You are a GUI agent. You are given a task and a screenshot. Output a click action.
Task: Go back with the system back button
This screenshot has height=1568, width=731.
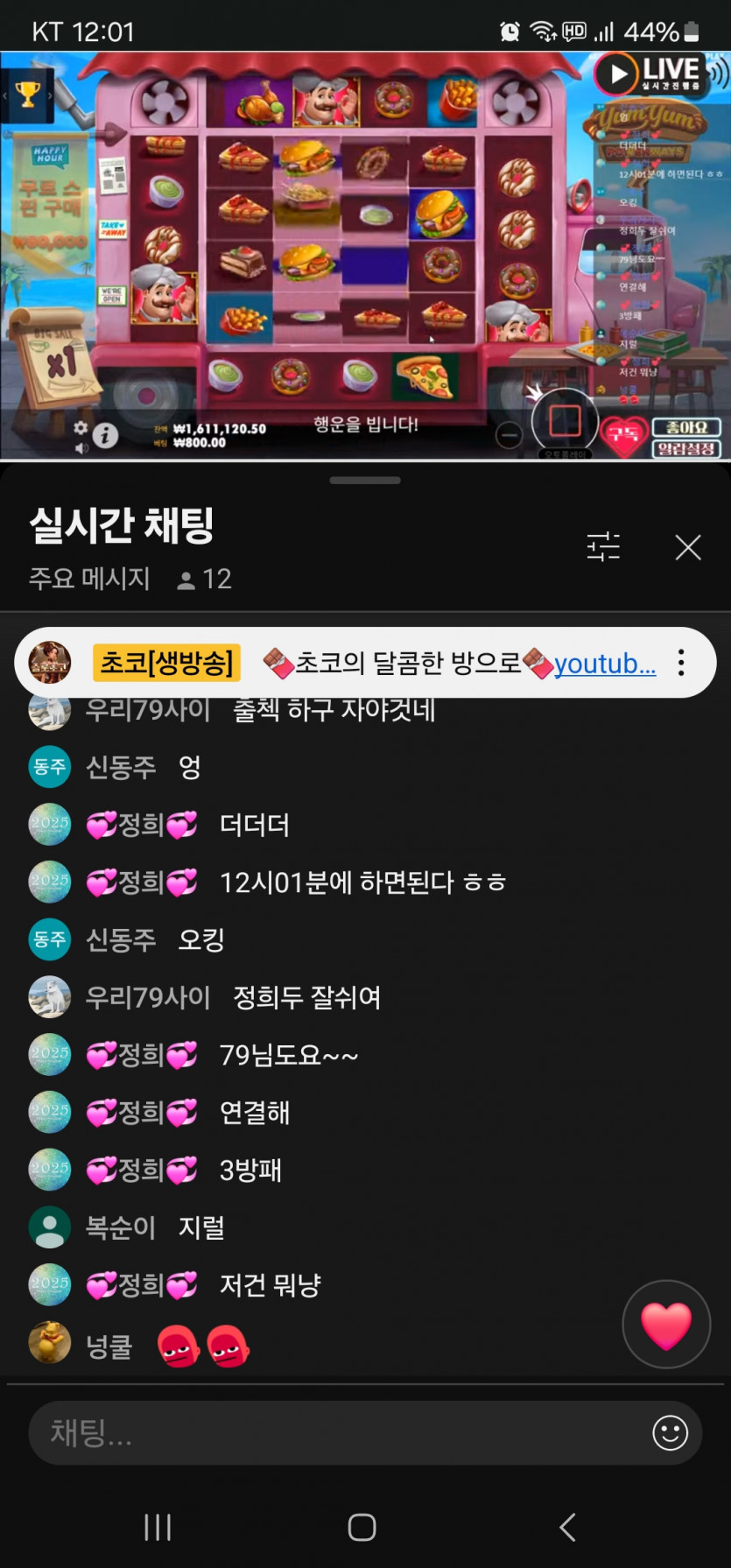click(x=567, y=1527)
